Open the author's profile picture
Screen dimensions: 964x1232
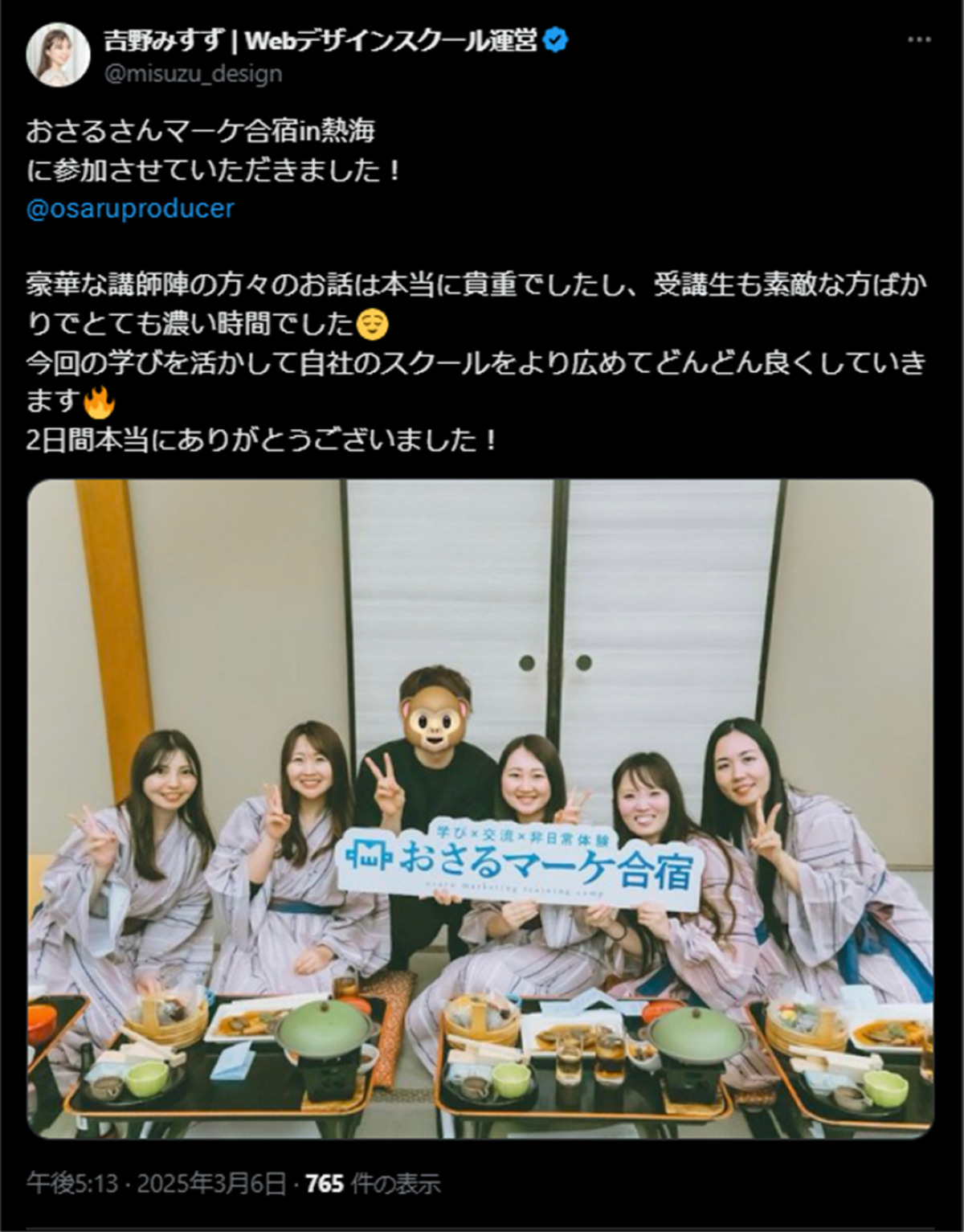pos(55,55)
